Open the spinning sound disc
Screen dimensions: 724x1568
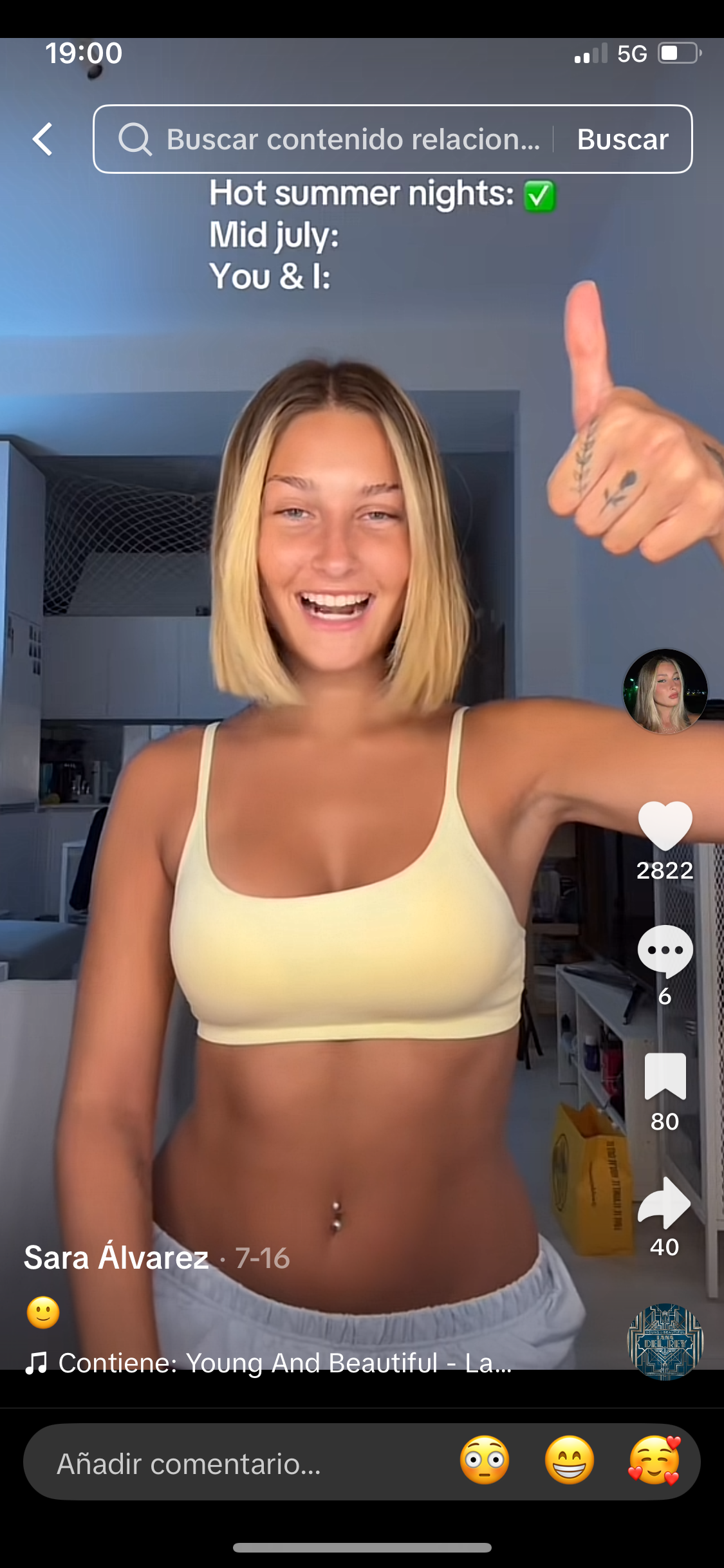665,1341
